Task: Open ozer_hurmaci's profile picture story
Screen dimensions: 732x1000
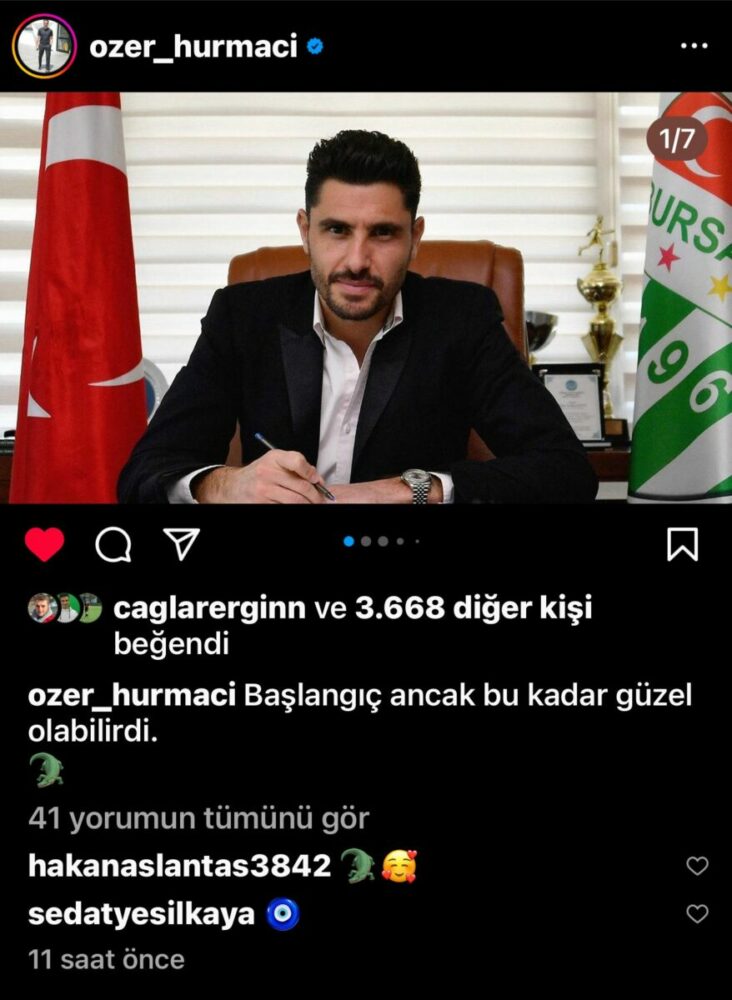Action: click(x=44, y=46)
